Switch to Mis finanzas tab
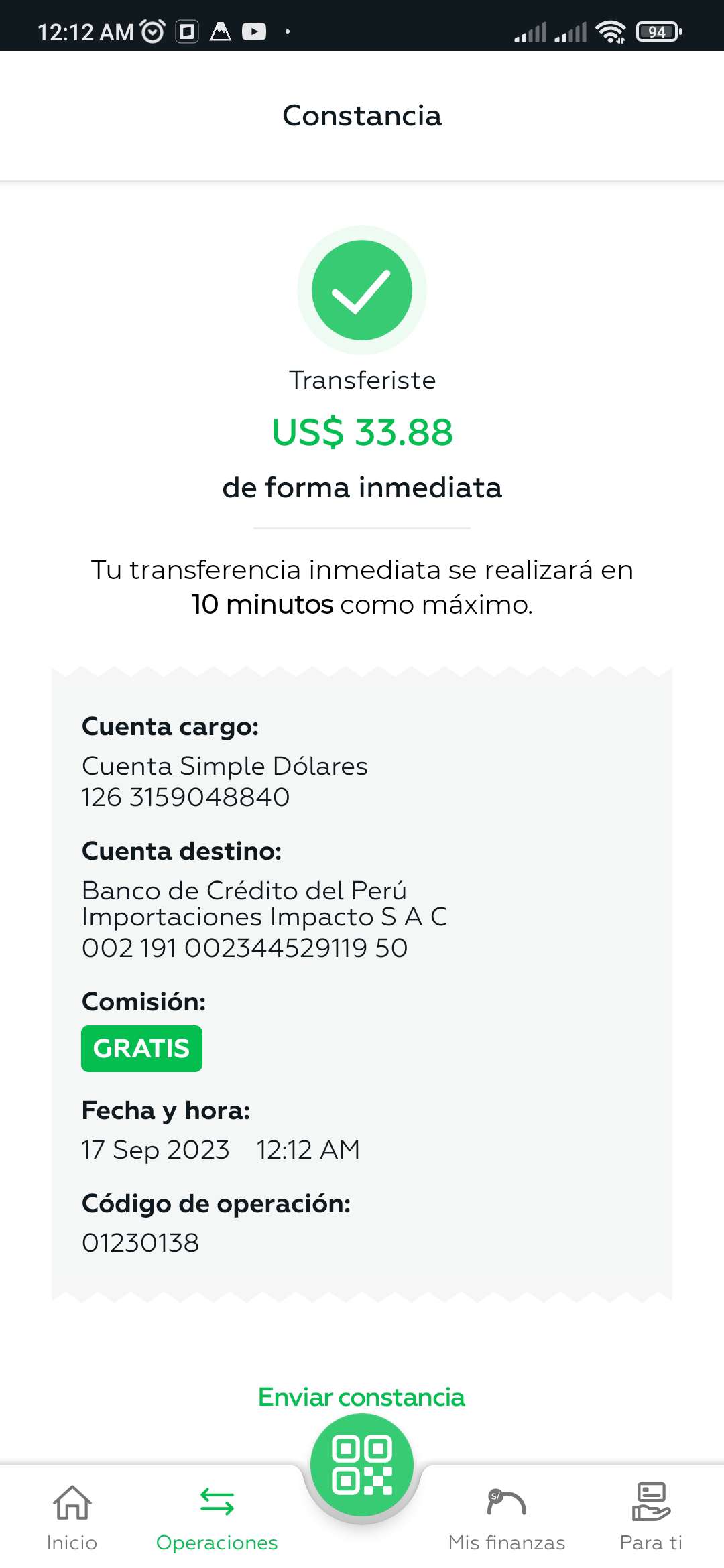Viewport: 724px width, 1568px height. tap(507, 1517)
